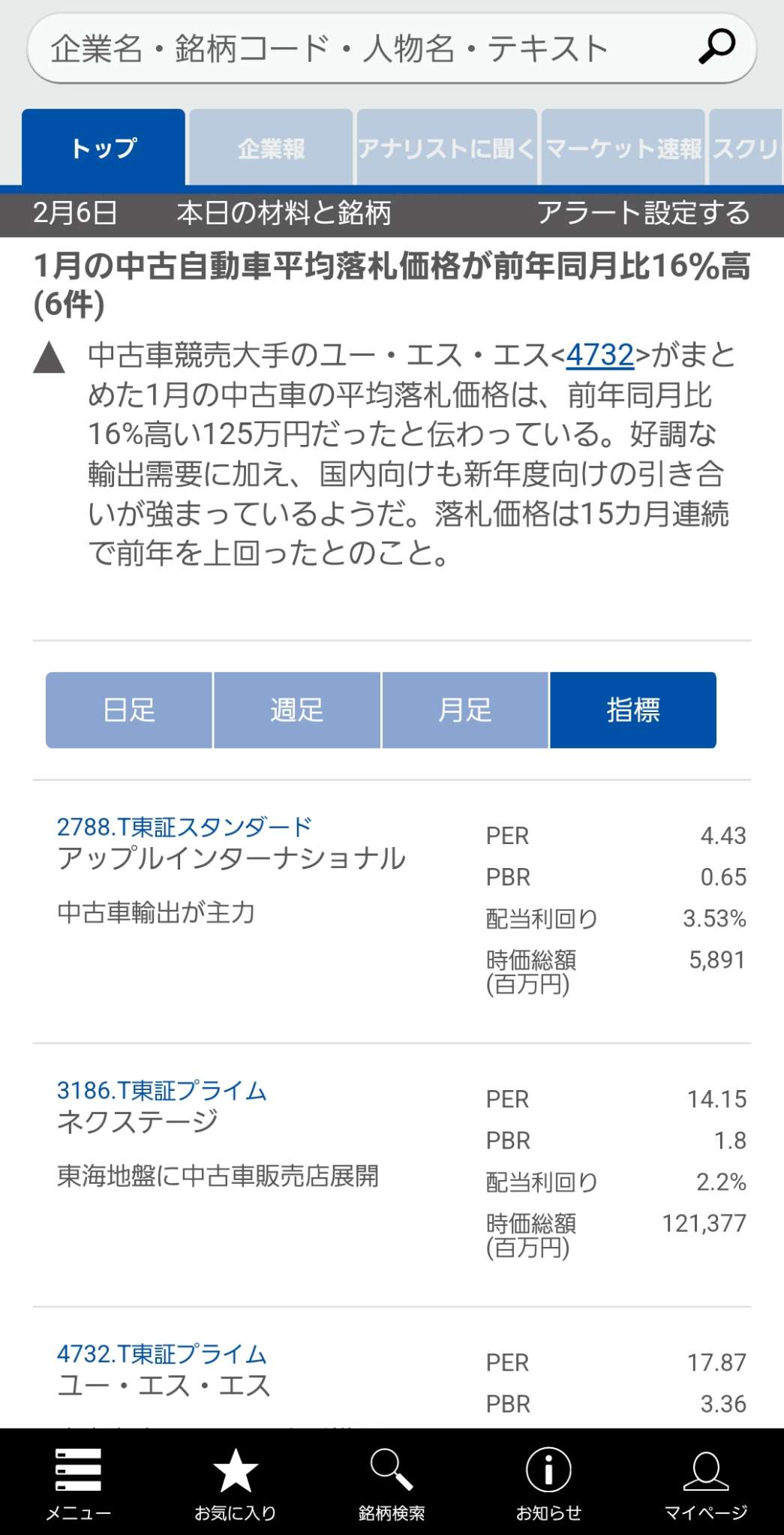Select the 指標 segment
The width and height of the screenshot is (784, 1535).
click(x=633, y=710)
